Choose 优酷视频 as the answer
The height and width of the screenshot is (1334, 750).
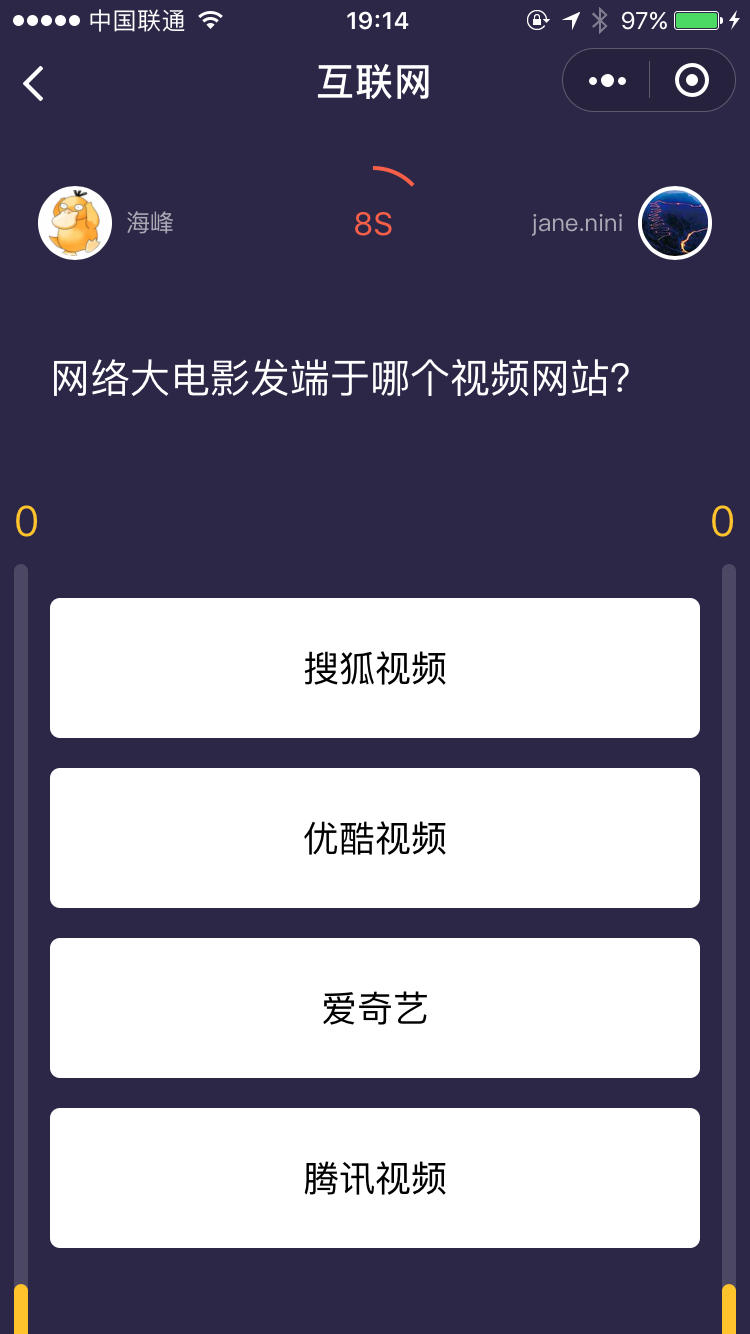(x=375, y=838)
